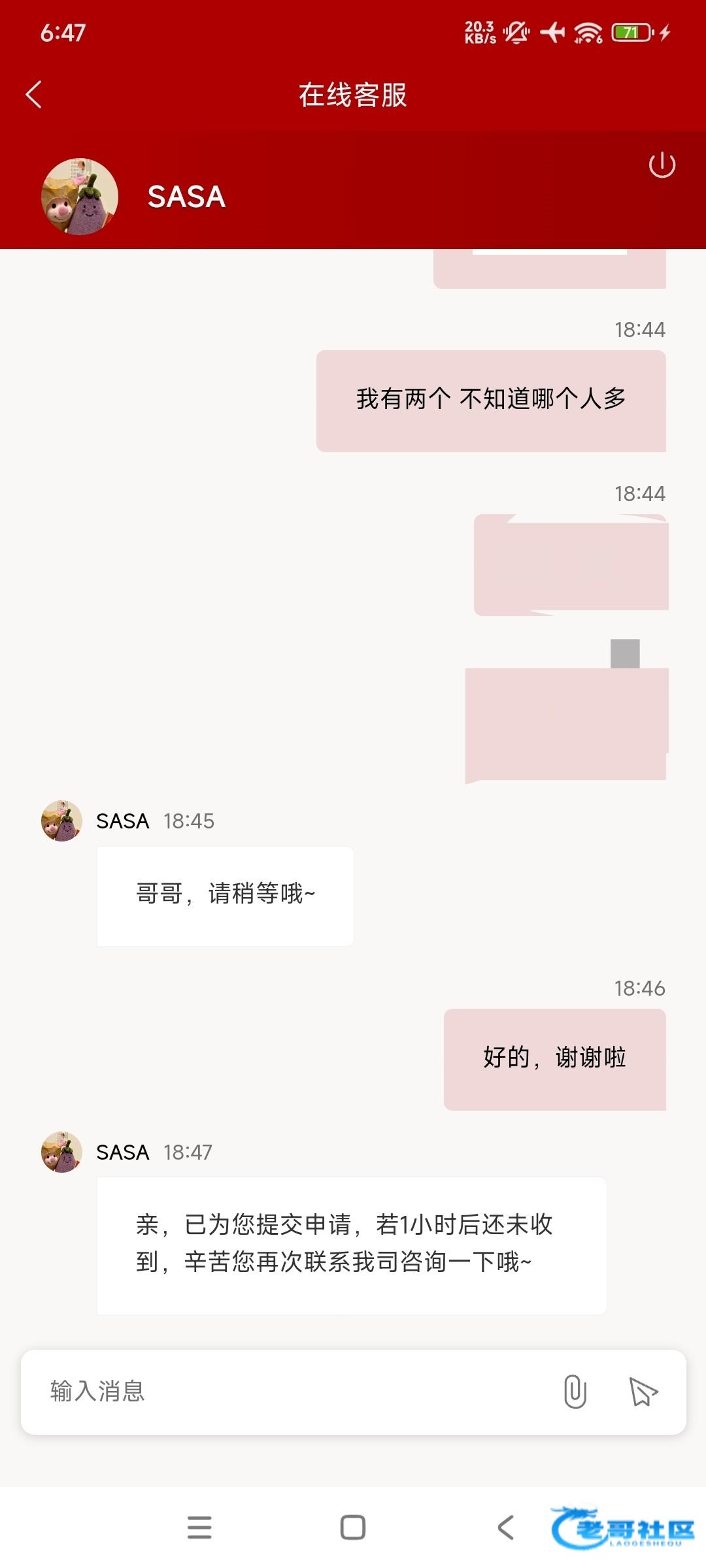End the session with the power icon
Screen dimensions: 706x1568
pos(662,165)
